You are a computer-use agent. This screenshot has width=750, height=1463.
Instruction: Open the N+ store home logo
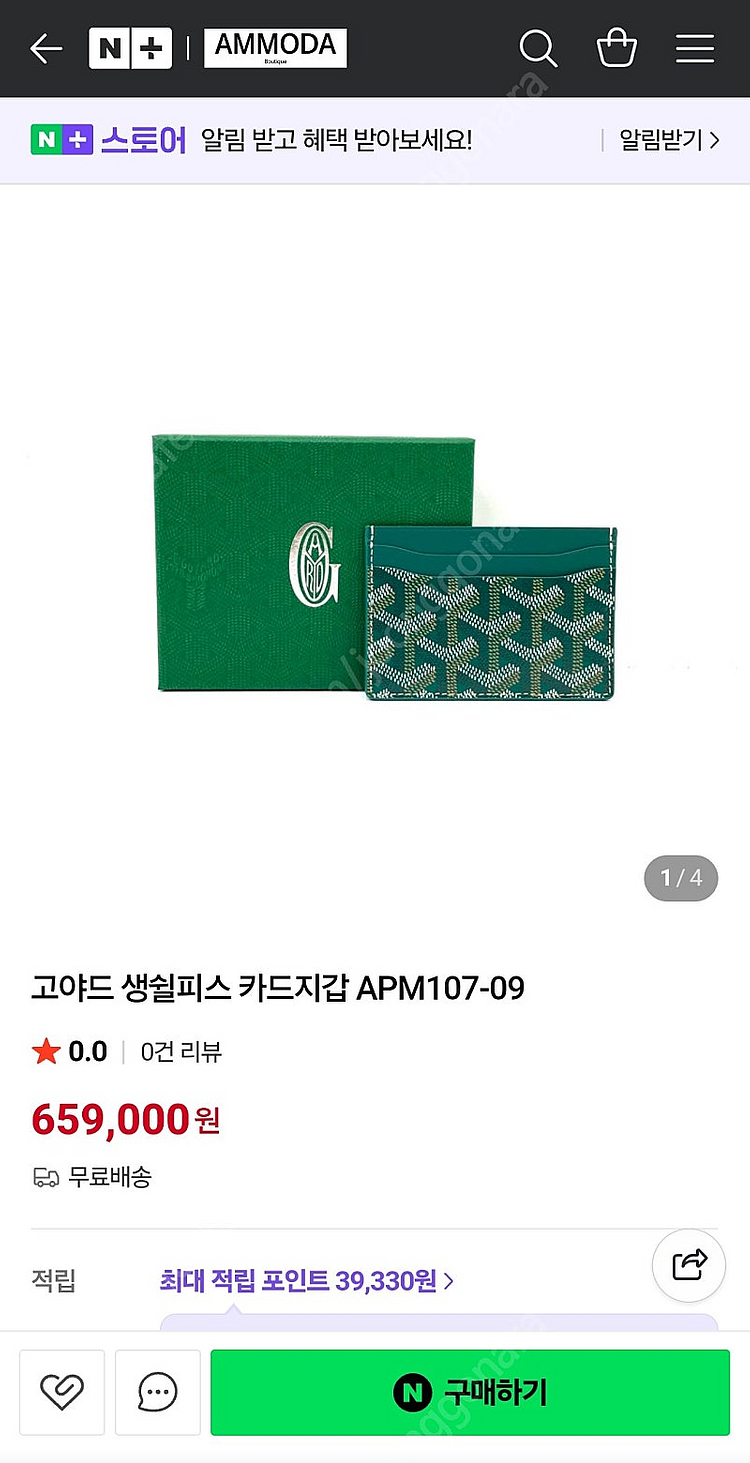(130, 48)
